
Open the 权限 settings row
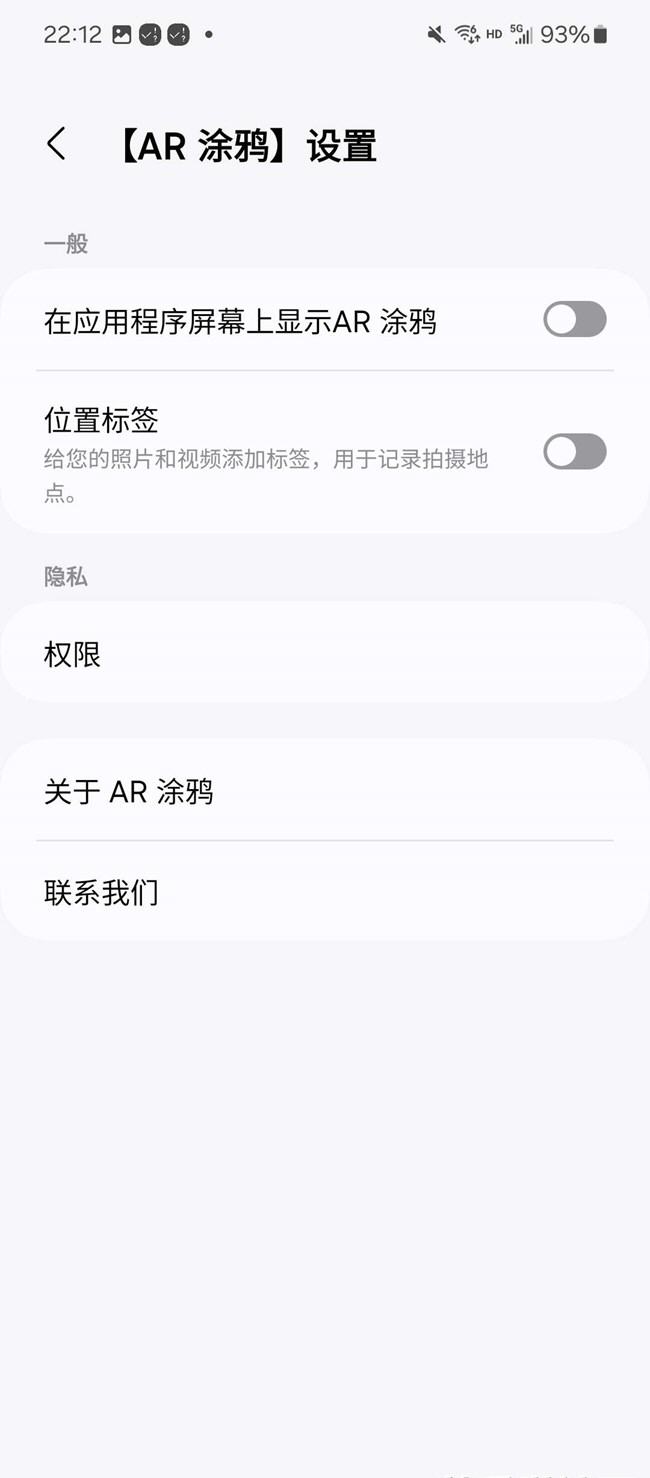pos(324,655)
